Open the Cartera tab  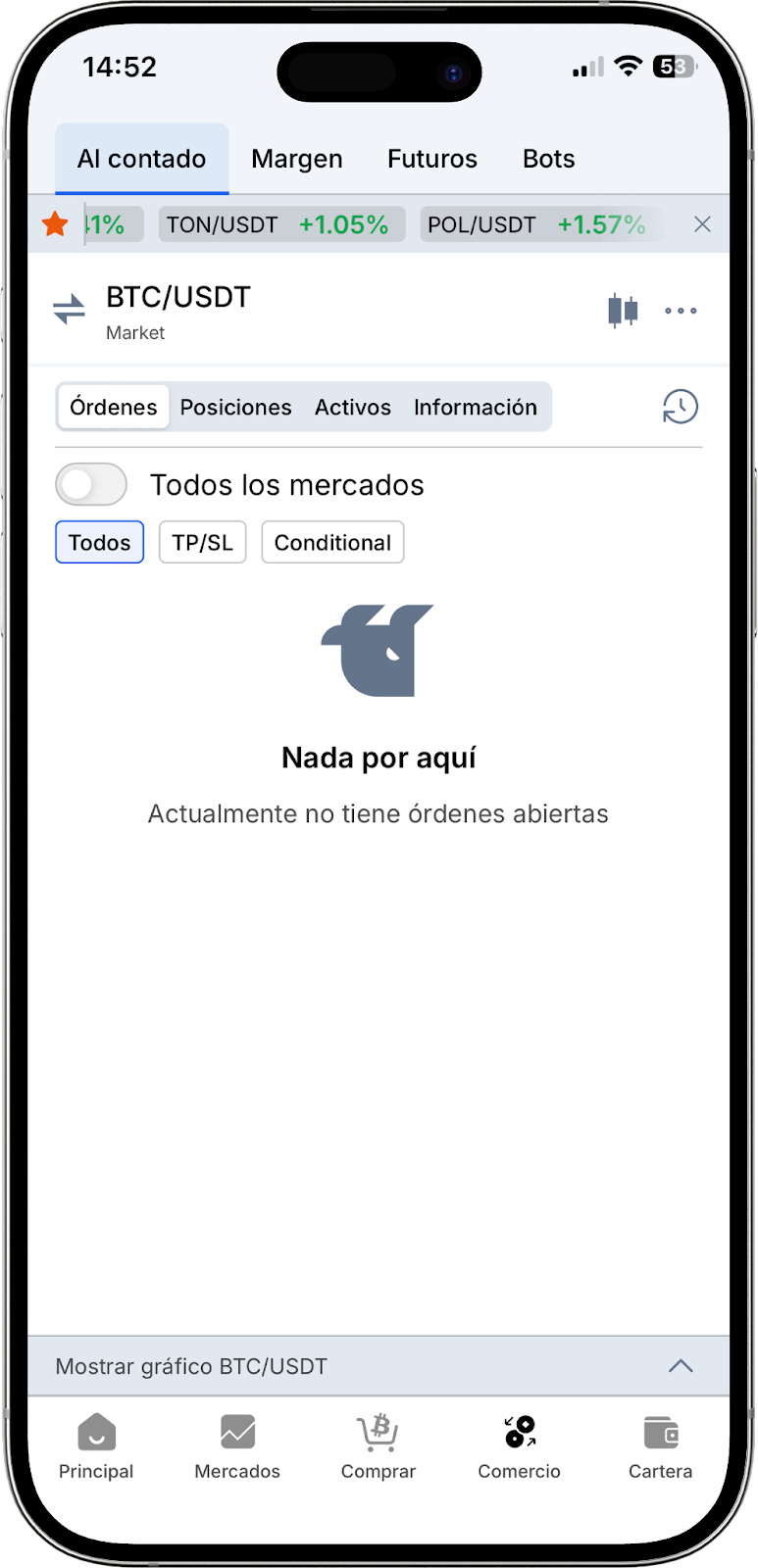(x=660, y=1446)
